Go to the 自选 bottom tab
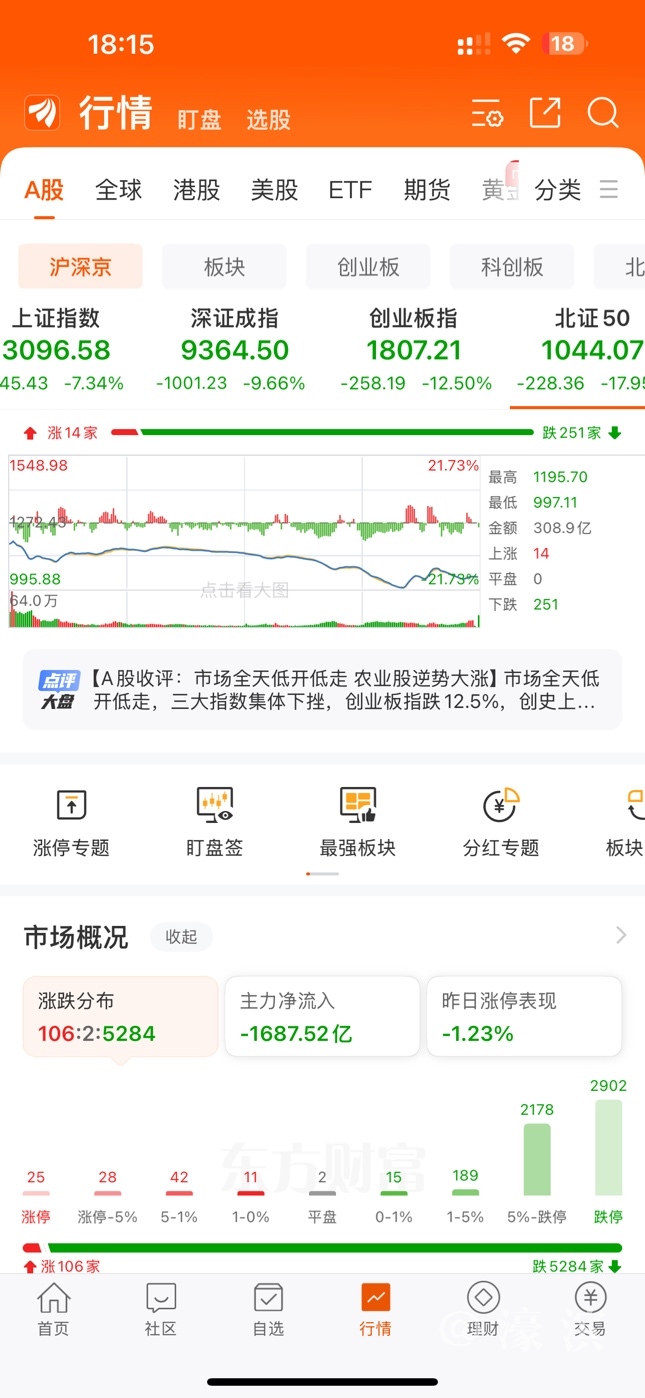Viewport: 645px width, 1398px height. 268,1310
